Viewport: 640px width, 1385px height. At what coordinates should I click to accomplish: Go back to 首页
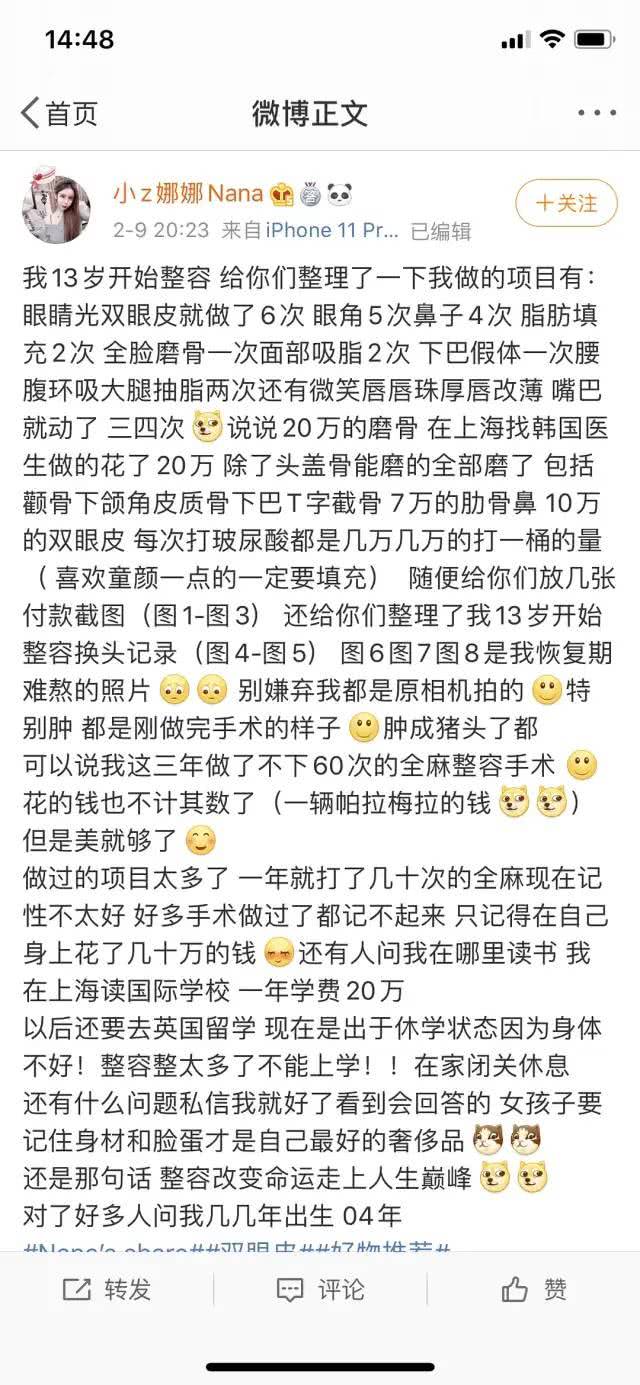pos(59,113)
